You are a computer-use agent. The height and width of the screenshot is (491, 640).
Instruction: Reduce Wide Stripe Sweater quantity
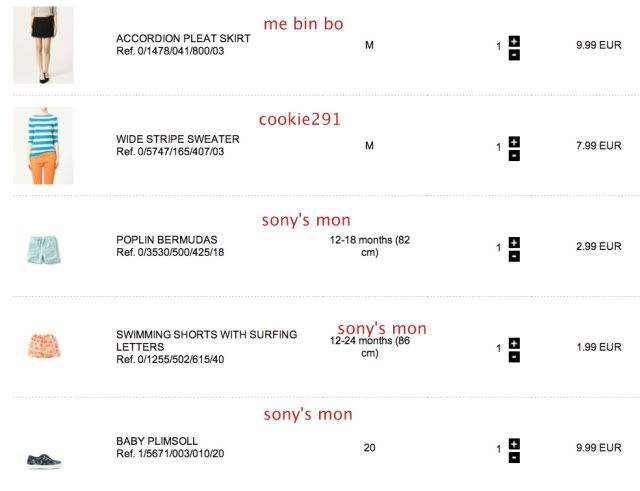(x=514, y=155)
